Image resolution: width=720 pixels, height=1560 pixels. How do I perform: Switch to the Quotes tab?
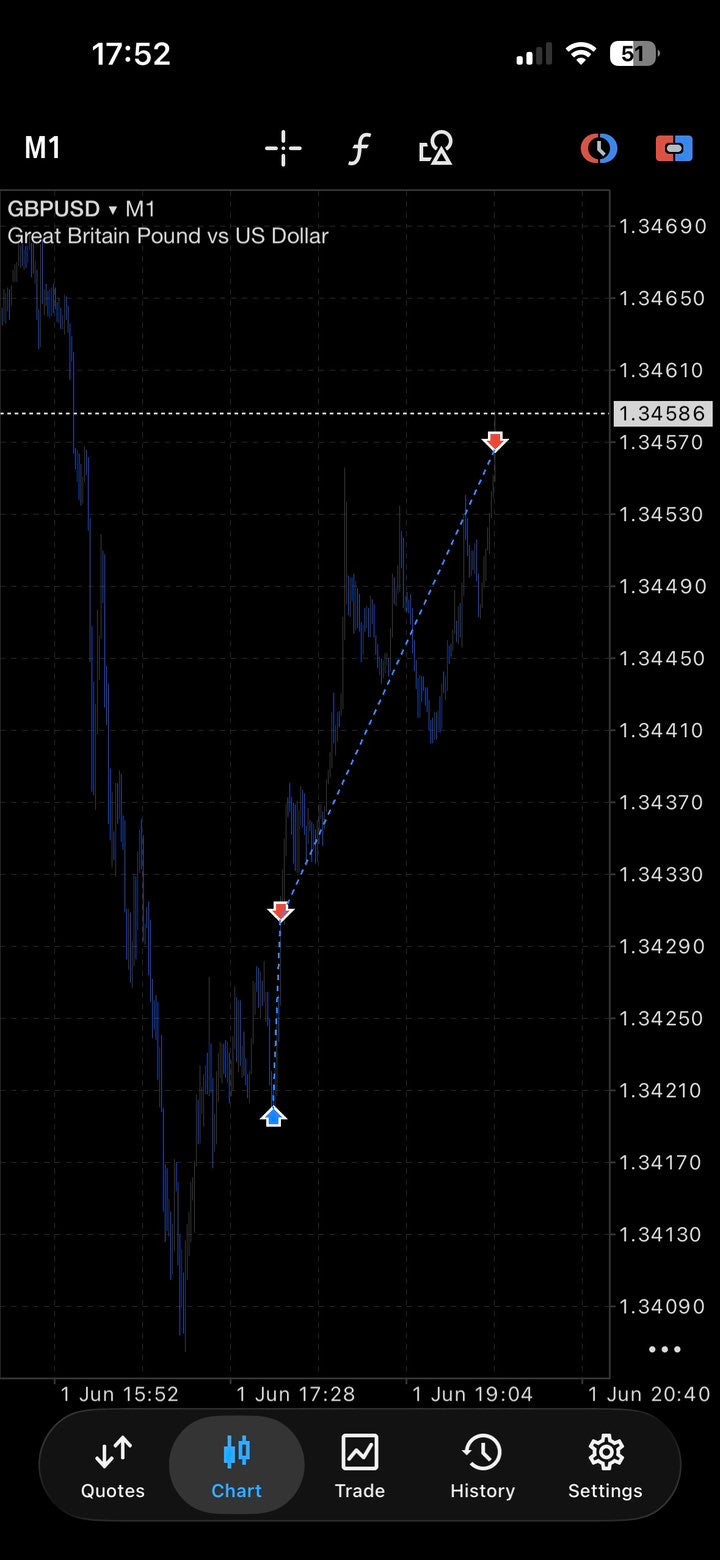[x=113, y=1465]
